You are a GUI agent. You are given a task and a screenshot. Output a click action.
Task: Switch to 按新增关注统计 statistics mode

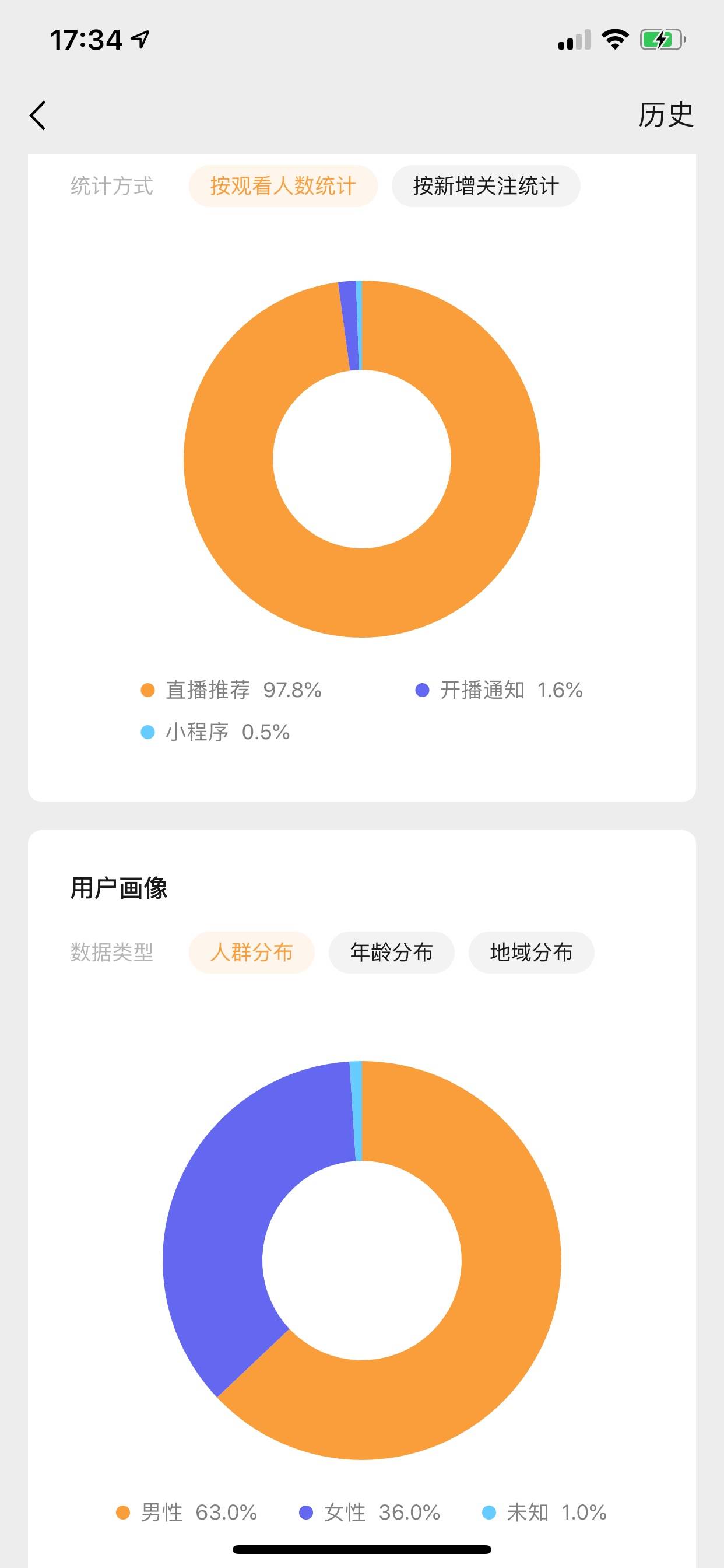[x=486, y=186]
